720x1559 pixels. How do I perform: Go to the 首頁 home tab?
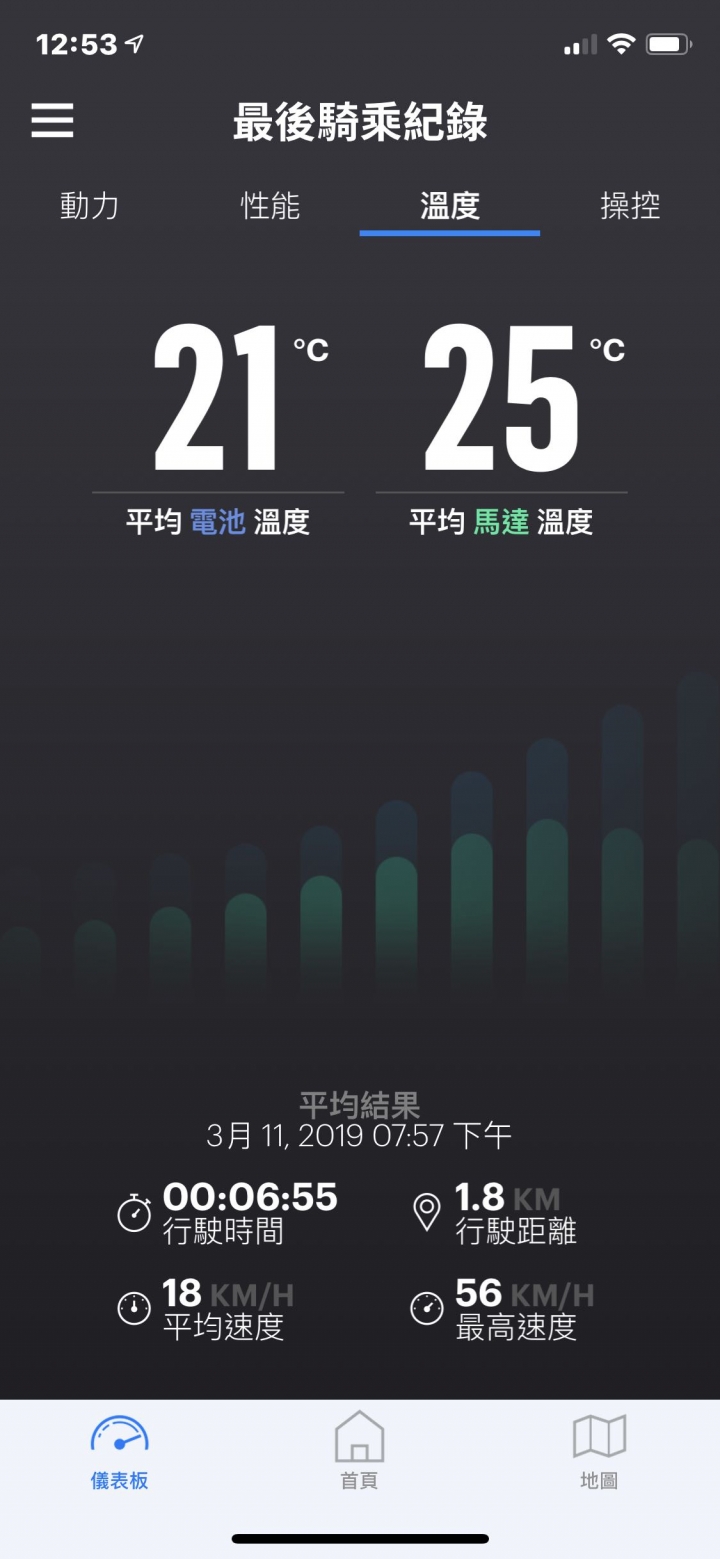point(359,1450)
